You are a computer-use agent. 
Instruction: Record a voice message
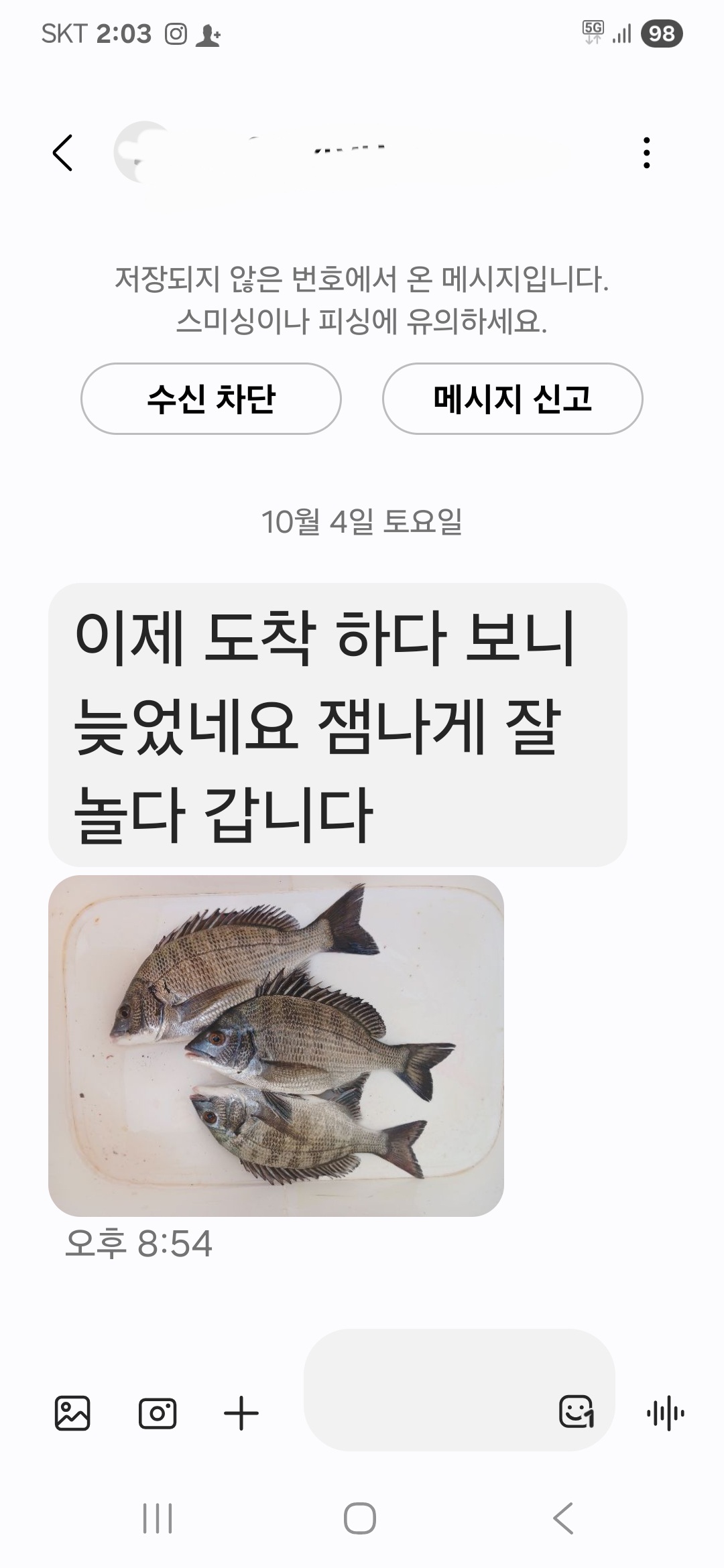[666, 1414]
